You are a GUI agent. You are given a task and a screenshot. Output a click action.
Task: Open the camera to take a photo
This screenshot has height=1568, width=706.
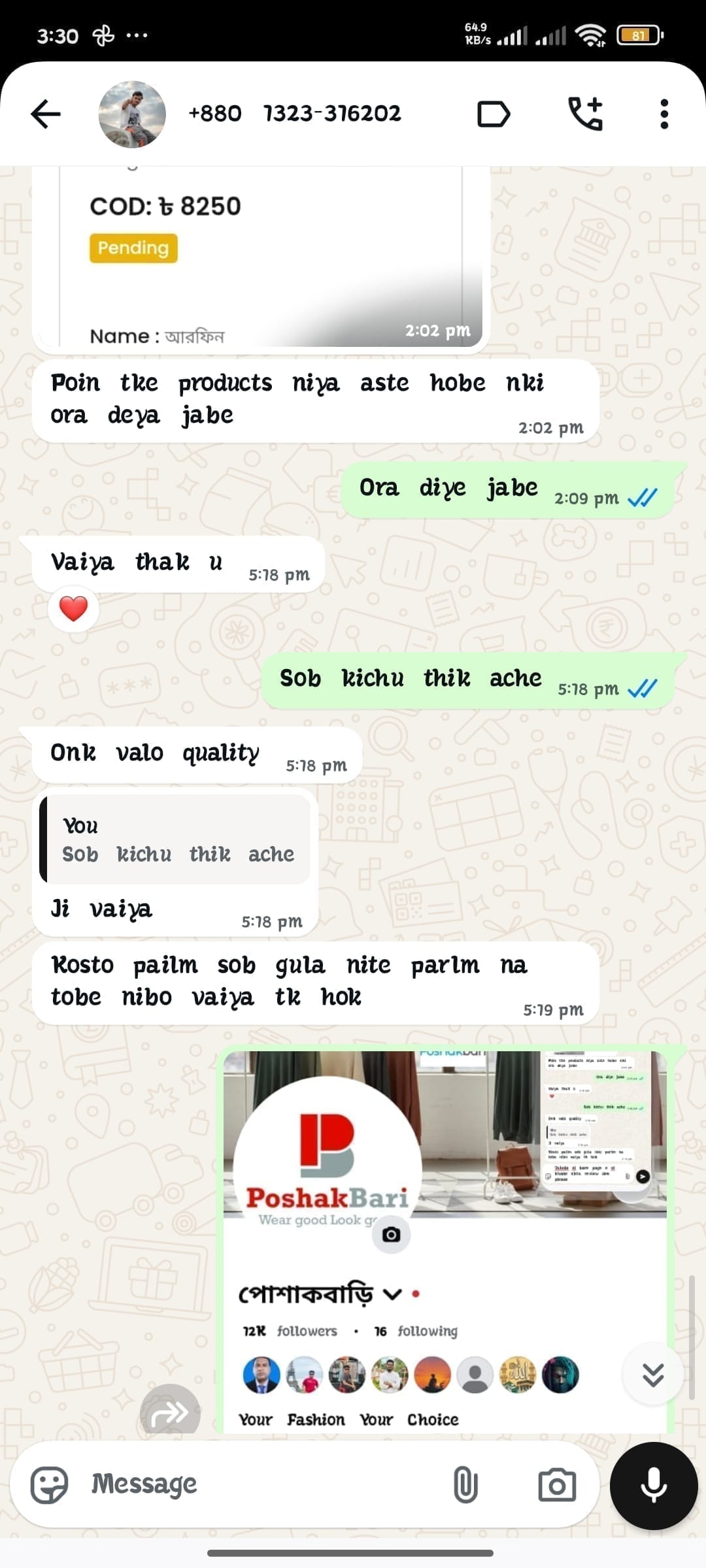(x=557, y=1484)
